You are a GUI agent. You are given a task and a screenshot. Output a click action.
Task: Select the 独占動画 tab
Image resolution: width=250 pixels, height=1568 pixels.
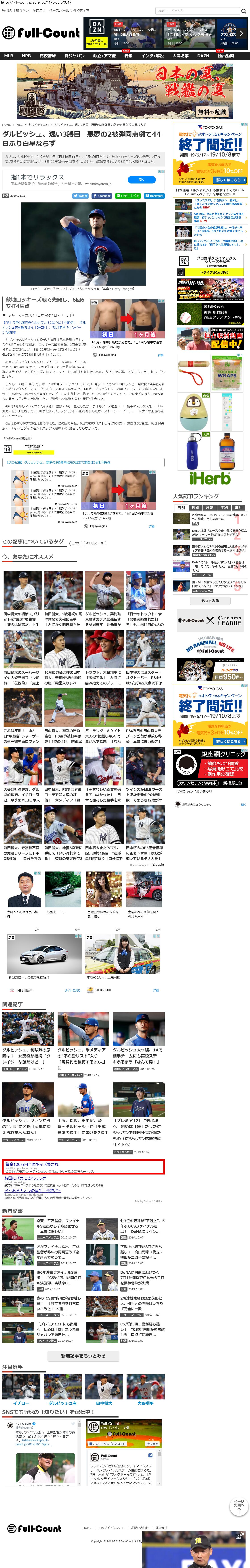[226, 55]
